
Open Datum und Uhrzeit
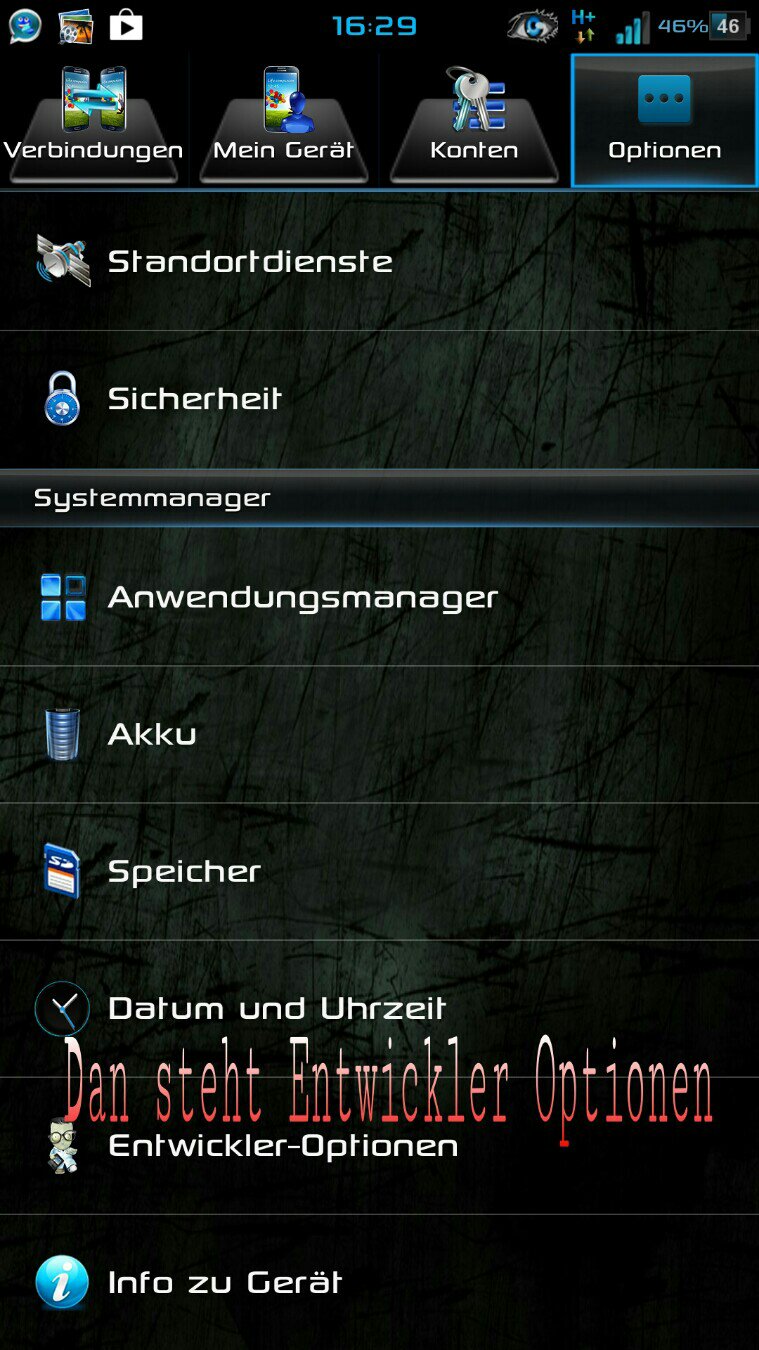click(379, 1008)
